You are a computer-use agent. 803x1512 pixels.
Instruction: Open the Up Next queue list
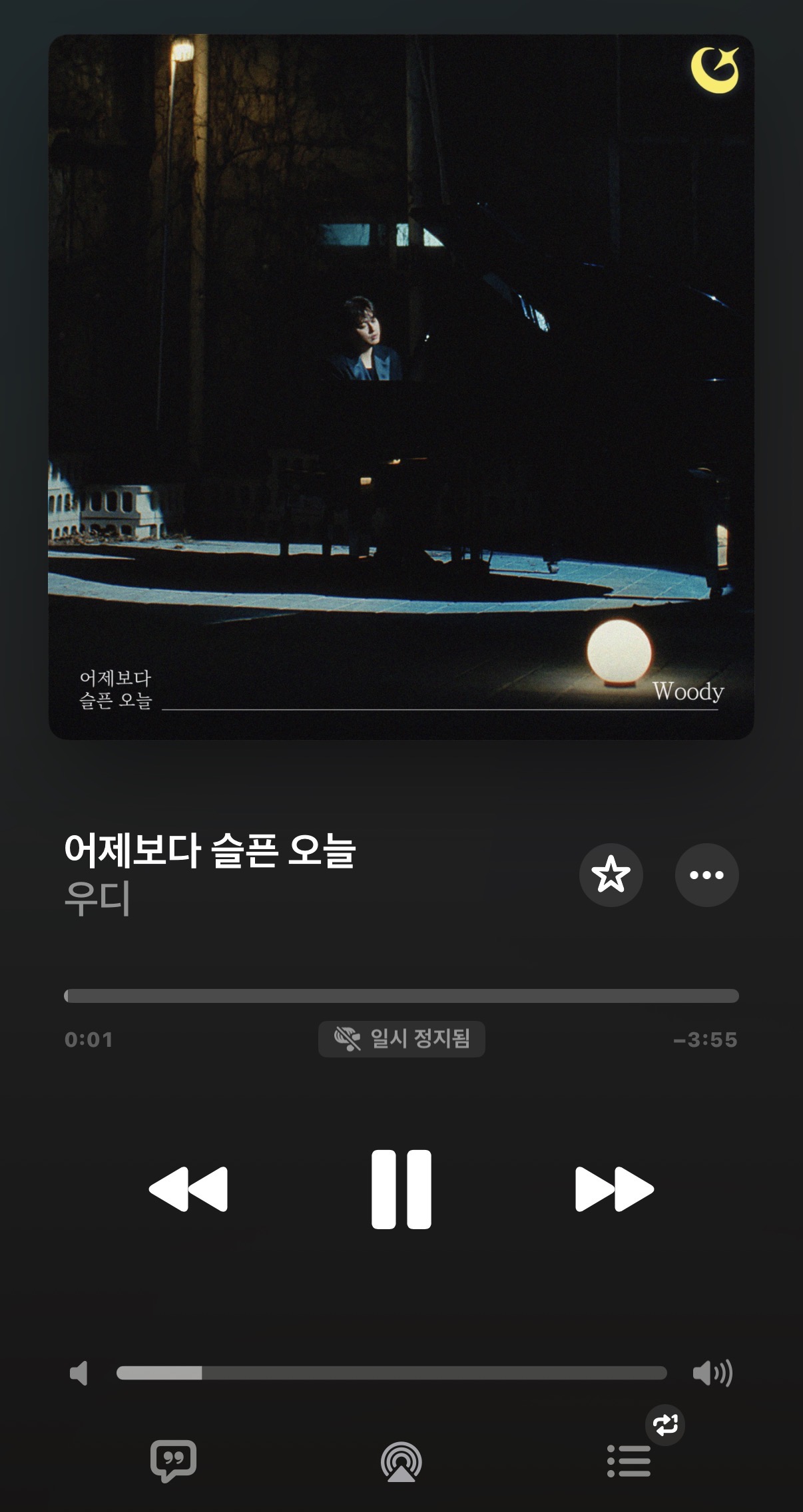pyautogui.click(x=629, y=1461)
